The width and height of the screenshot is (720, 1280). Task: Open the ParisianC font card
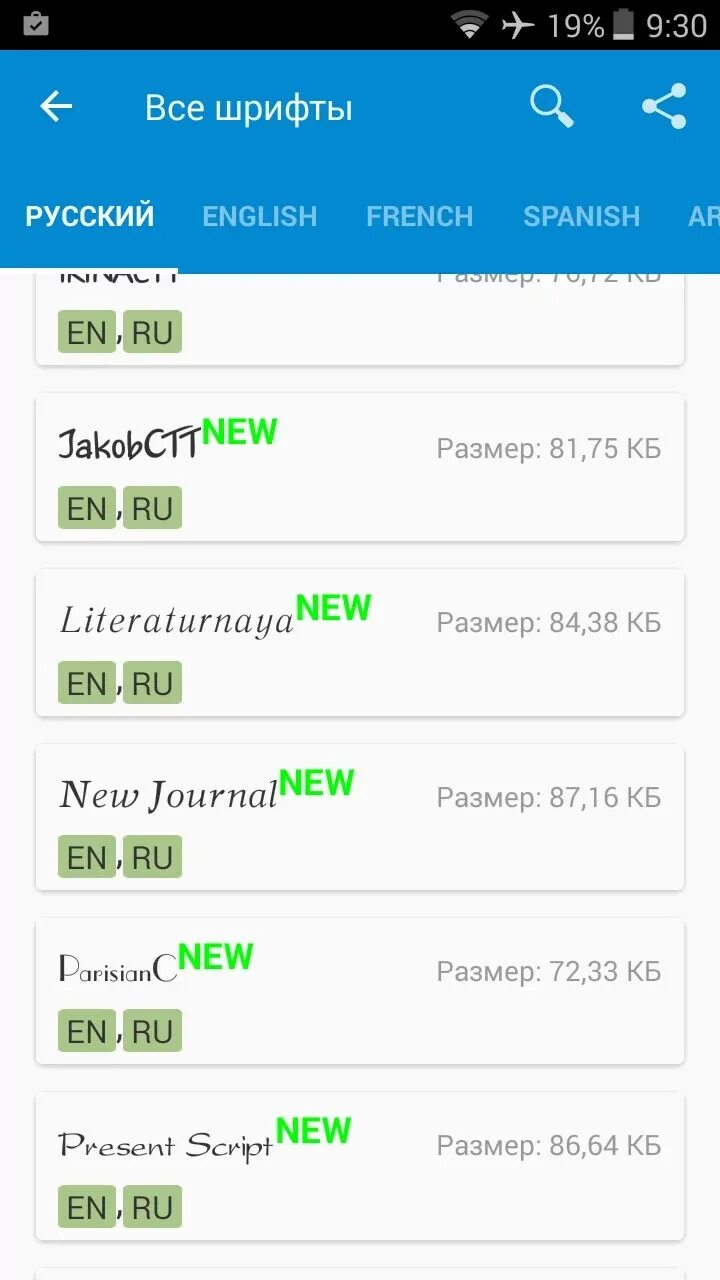pos(360,991)
